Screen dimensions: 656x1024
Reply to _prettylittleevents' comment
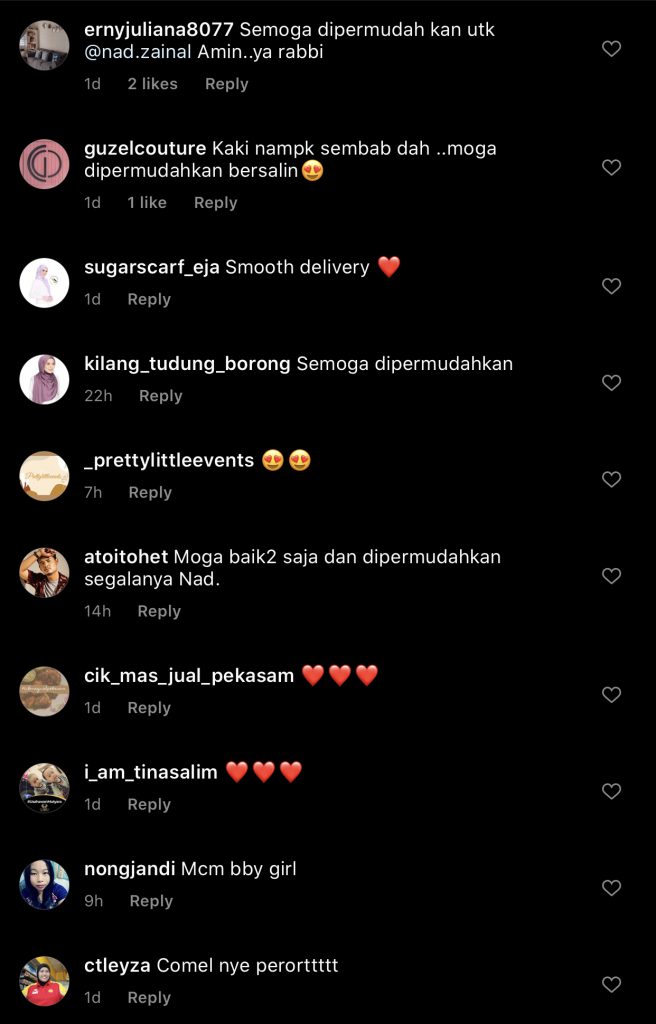pos(150,492)
